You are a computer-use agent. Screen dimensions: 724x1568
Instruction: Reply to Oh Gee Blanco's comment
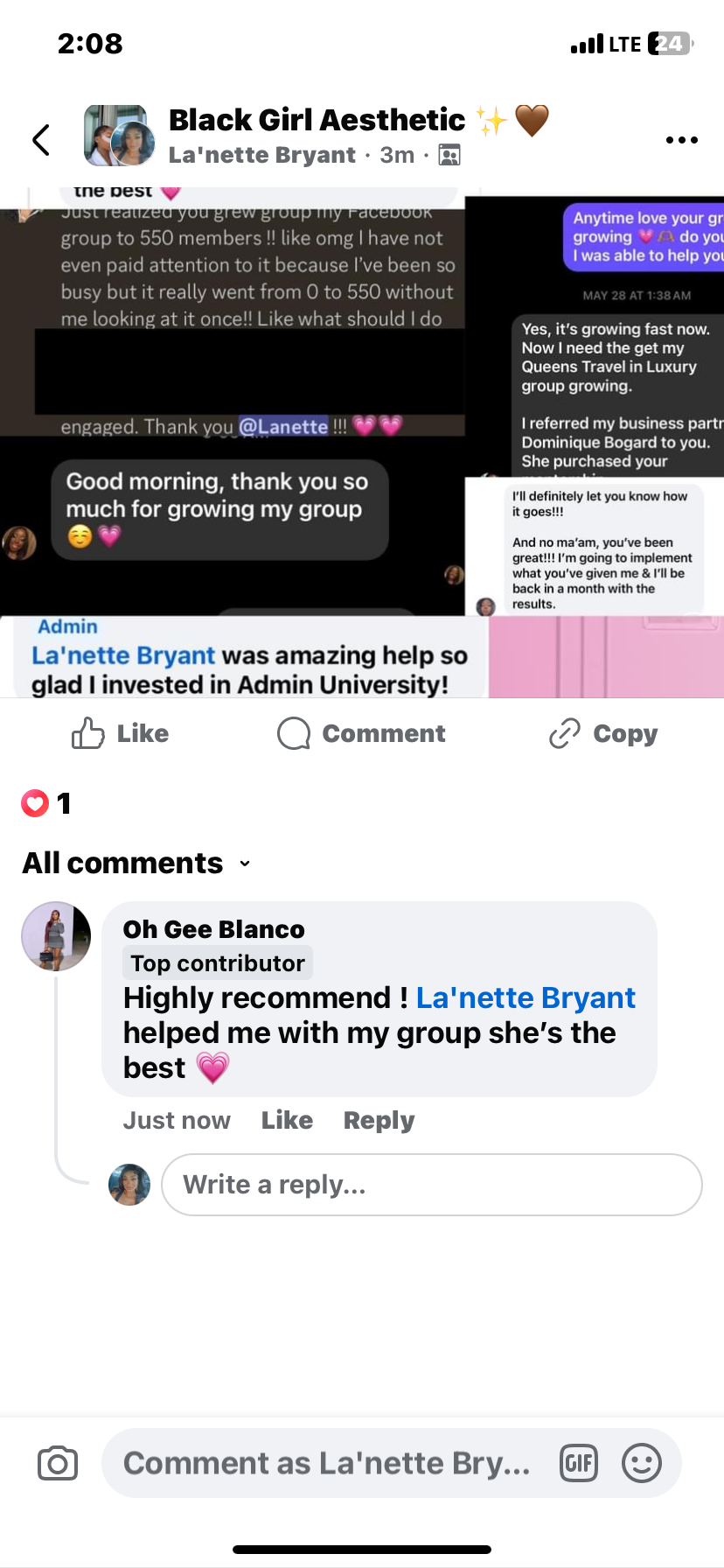click(379, 1120)
